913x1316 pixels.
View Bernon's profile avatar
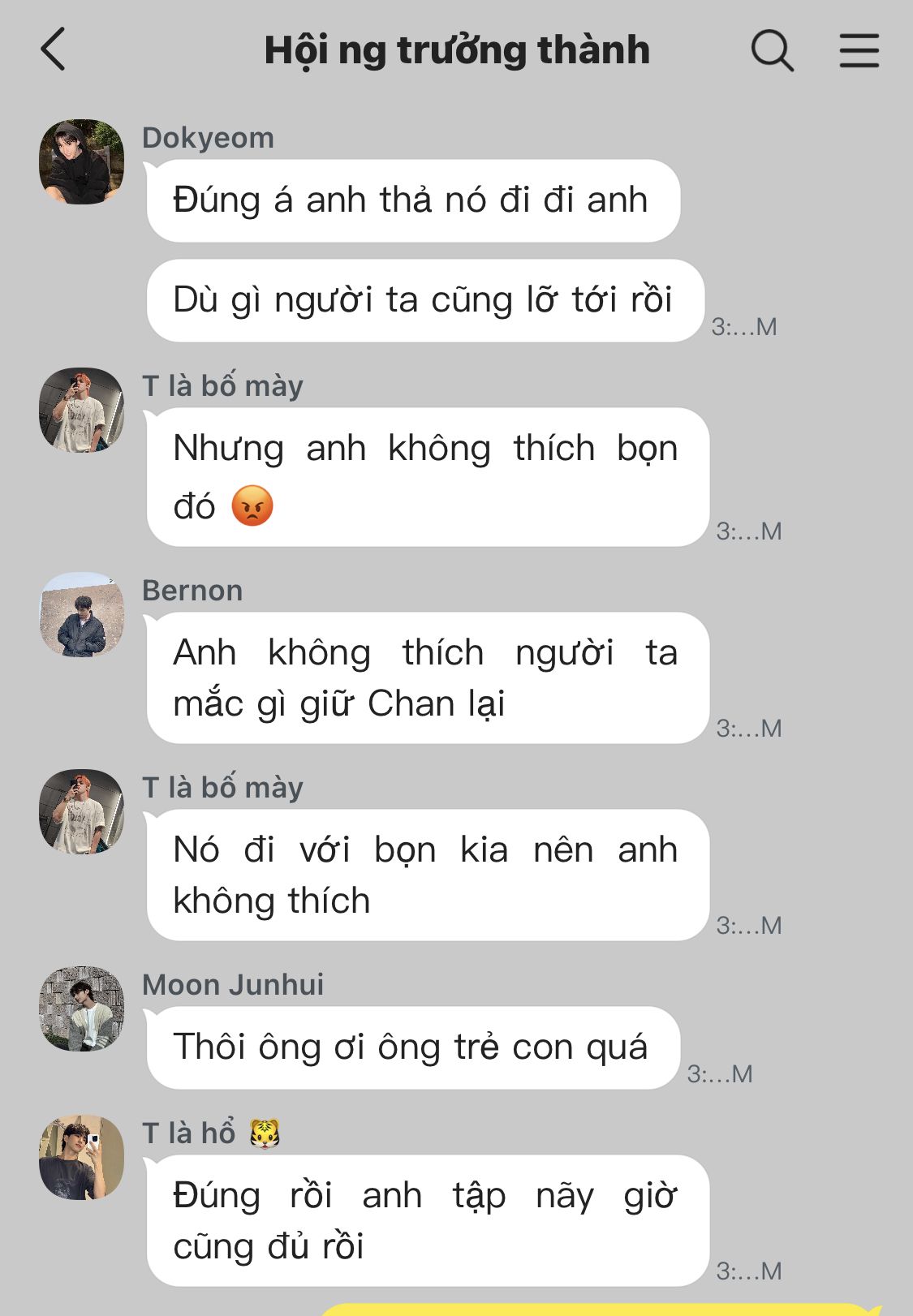click(81, 614)
